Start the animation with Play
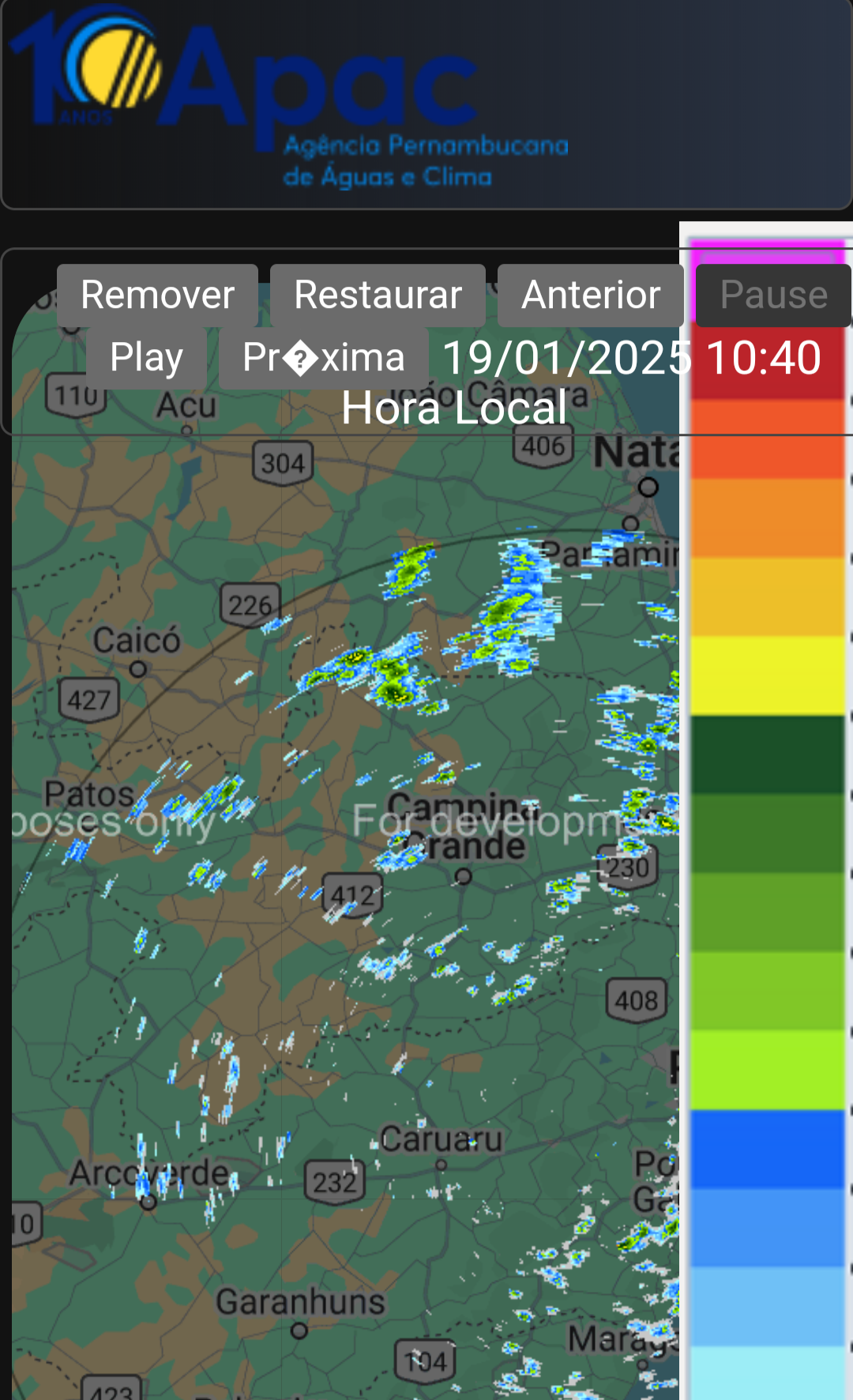Viewport: 853px width, 1400px height. (146, 358)
